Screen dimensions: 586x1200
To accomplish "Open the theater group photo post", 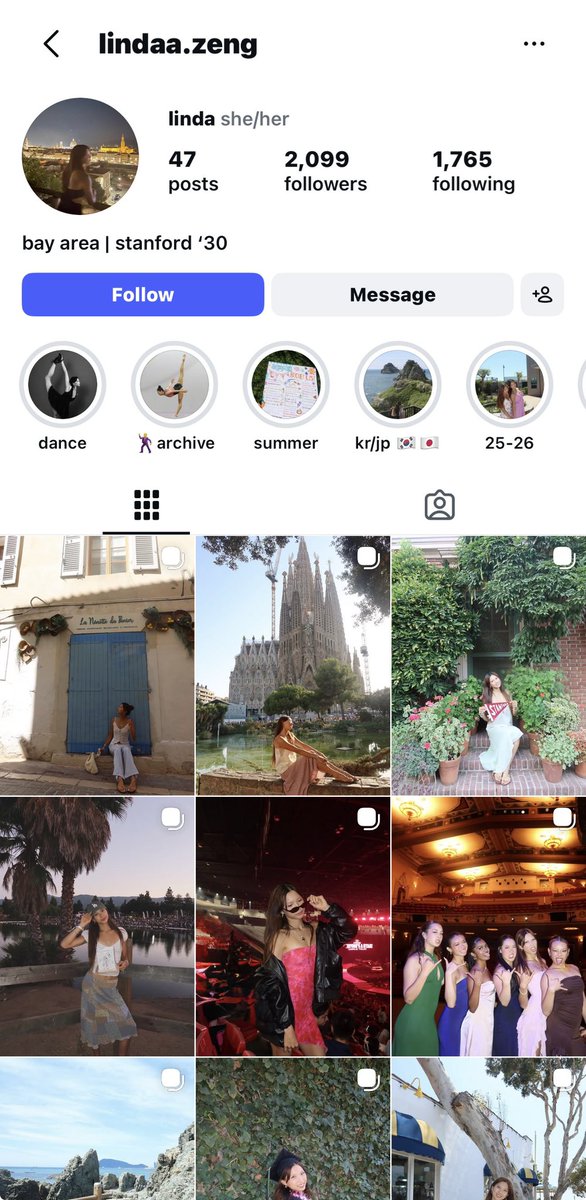I will [489, 926].
